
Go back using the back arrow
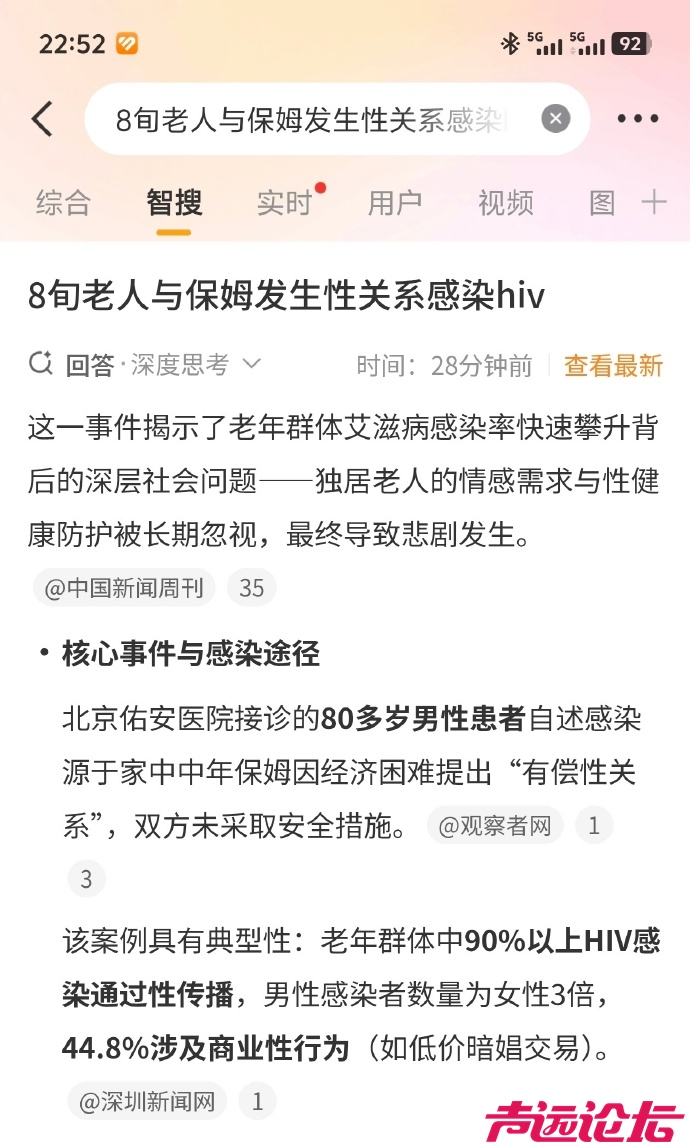pos(42,119)
